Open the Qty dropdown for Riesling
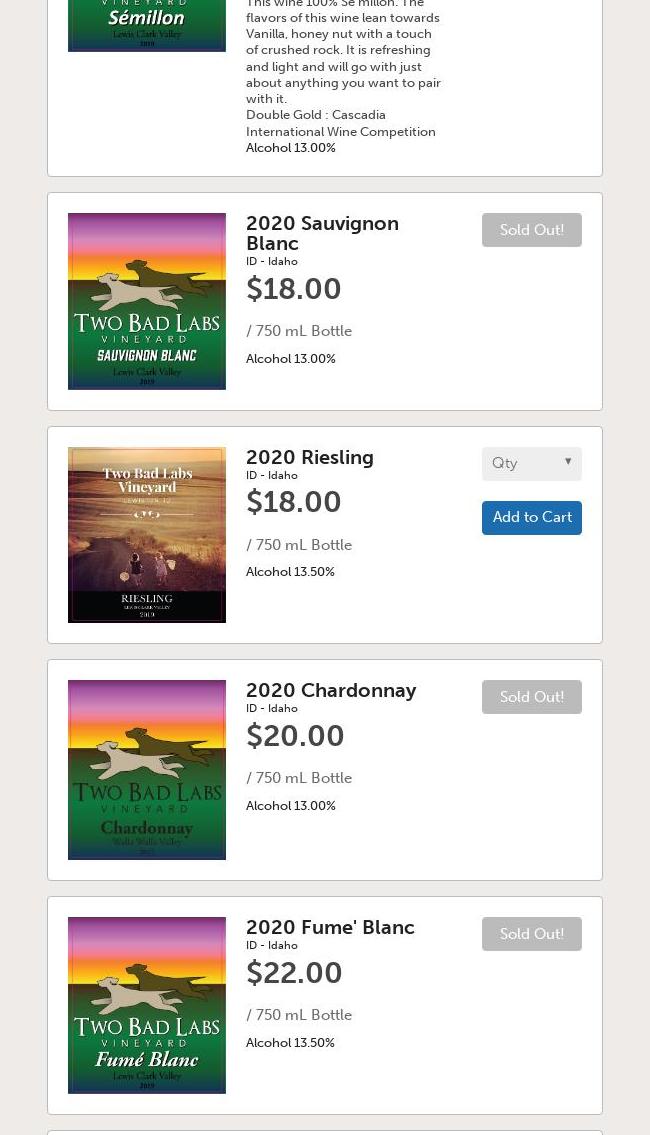Viewport: 650px width, 1135px height. (531, 464)
